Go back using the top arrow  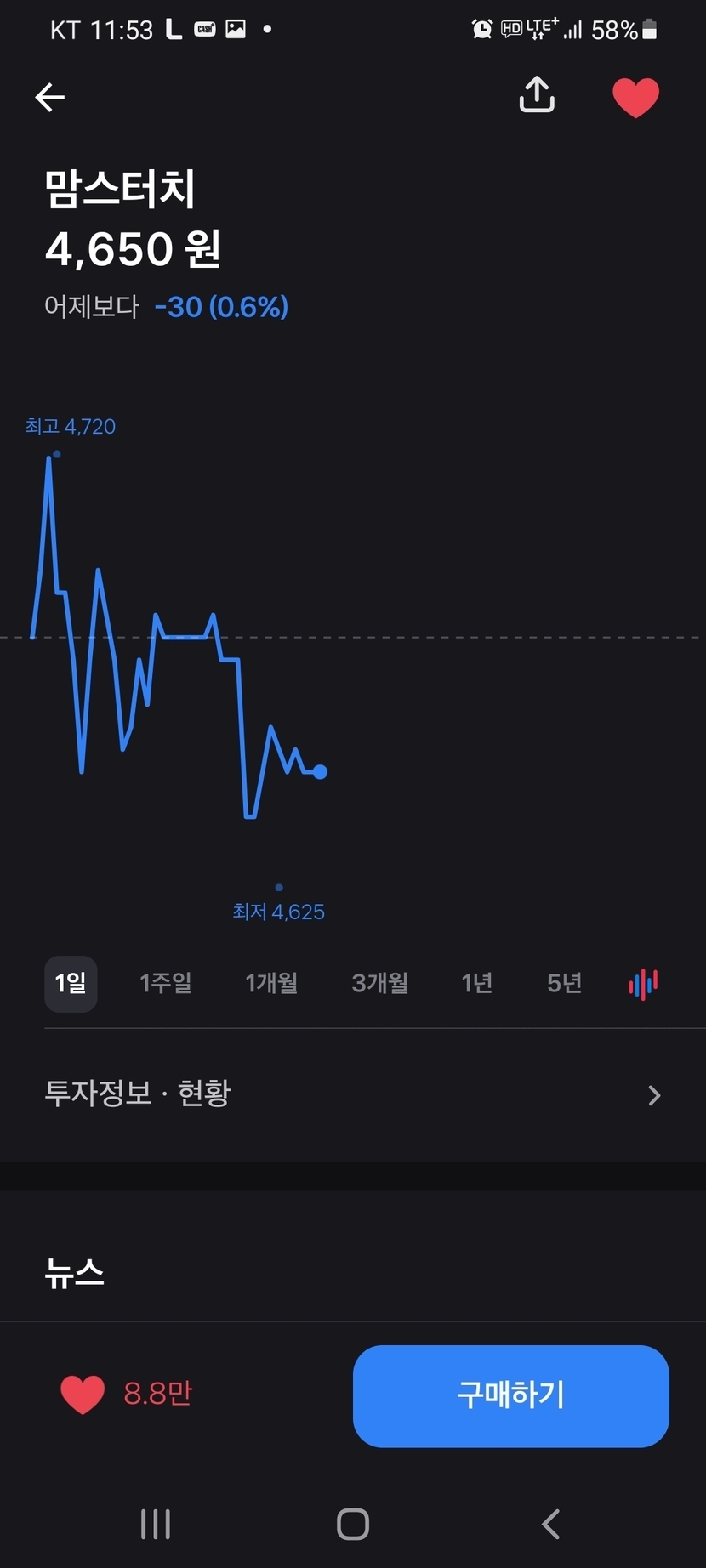point(50,98)
